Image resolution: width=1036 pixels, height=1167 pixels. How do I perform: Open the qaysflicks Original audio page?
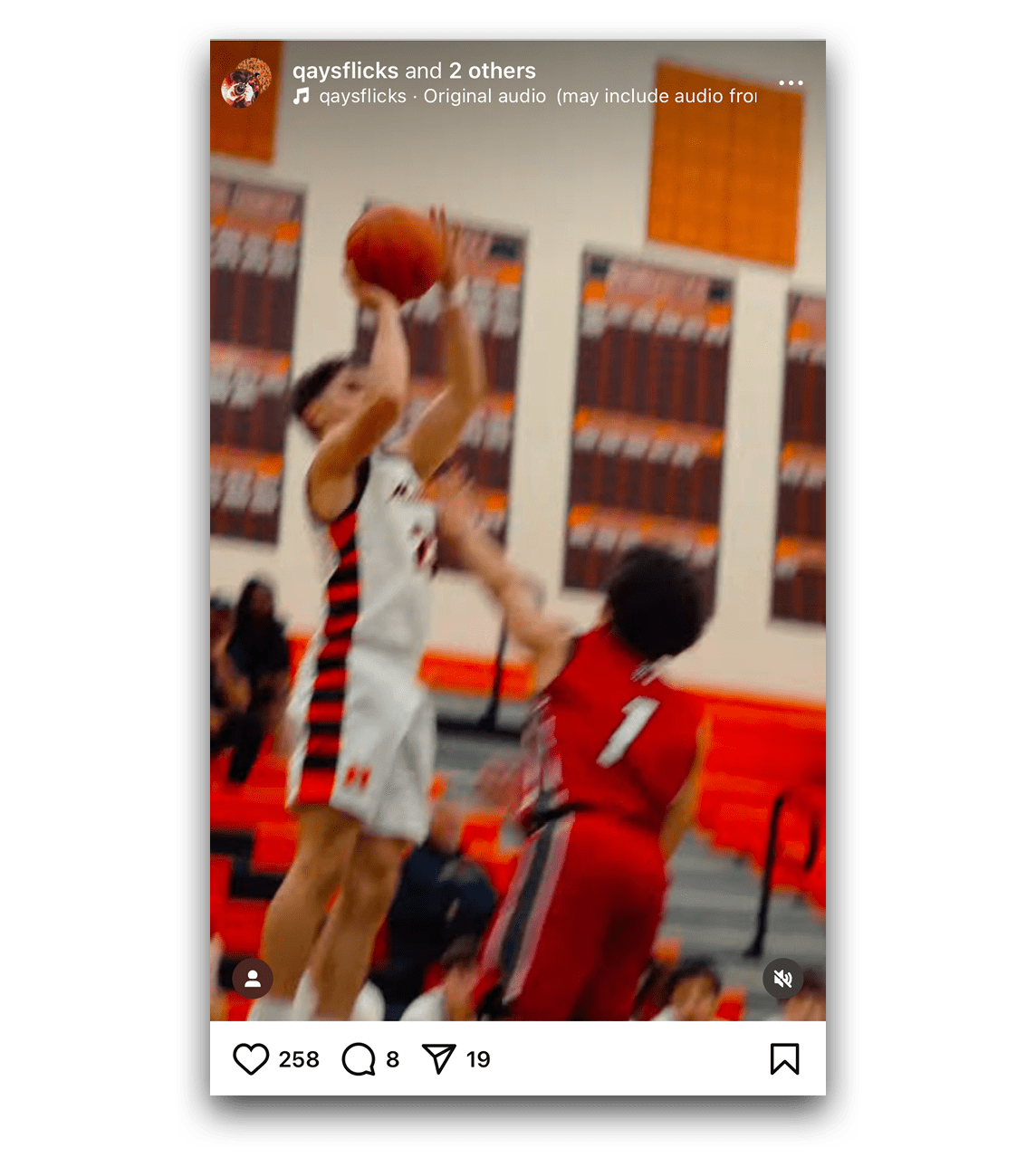[x=432, y=96]
